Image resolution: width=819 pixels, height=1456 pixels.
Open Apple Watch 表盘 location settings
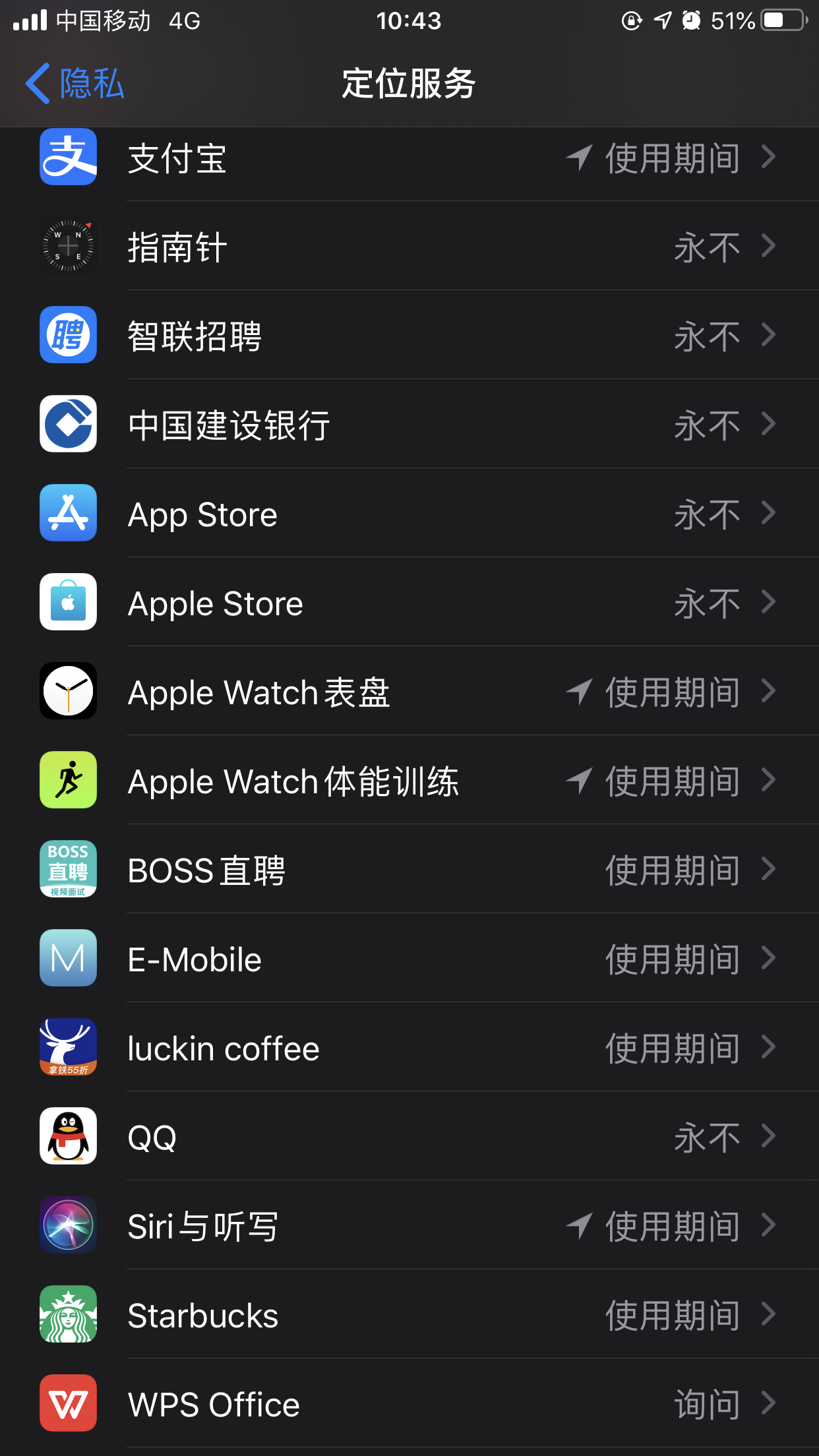[x=409, y=692]
